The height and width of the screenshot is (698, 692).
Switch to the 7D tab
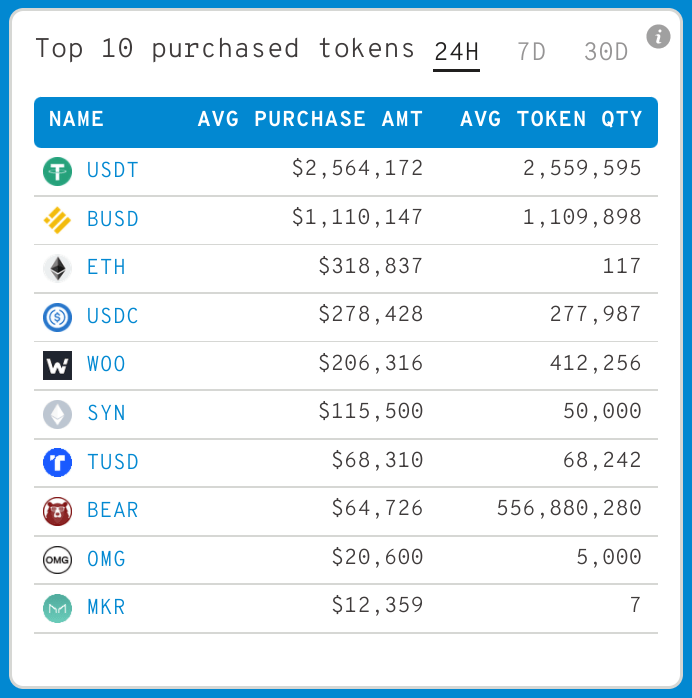coord(531,52)
